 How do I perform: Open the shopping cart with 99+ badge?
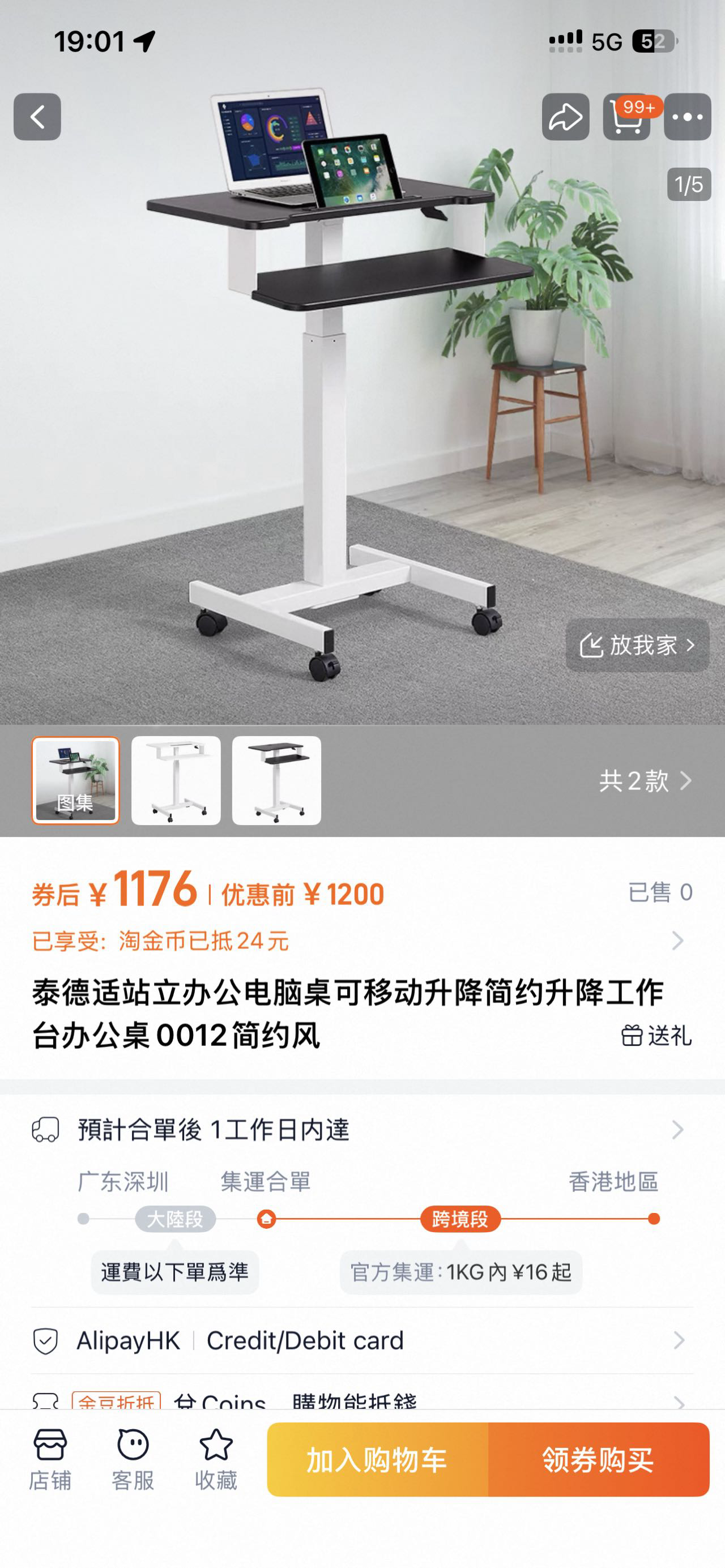[x=628, y=117]
